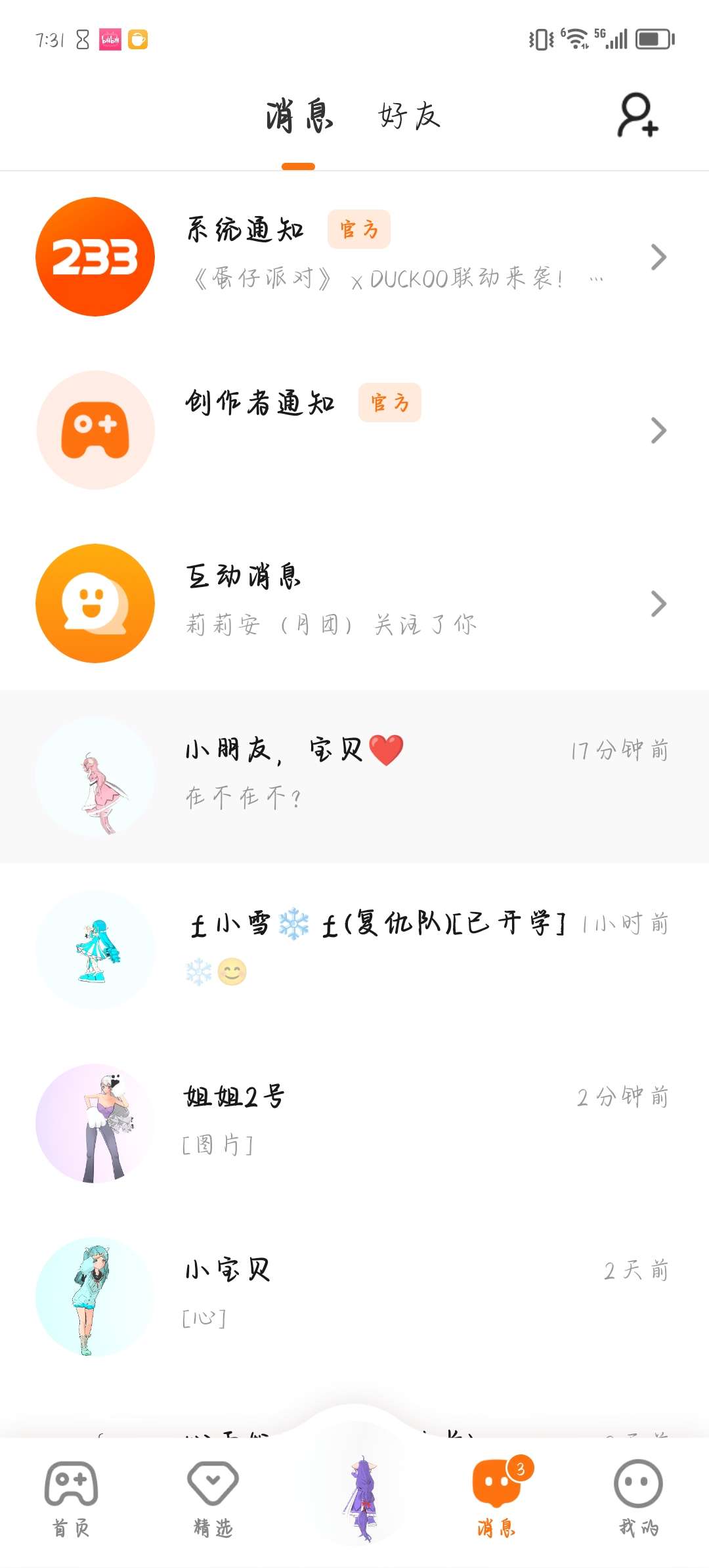This screenshot has width=709, height=1568.
Task: Open 创作者通知 row
Action: point(354,430)
